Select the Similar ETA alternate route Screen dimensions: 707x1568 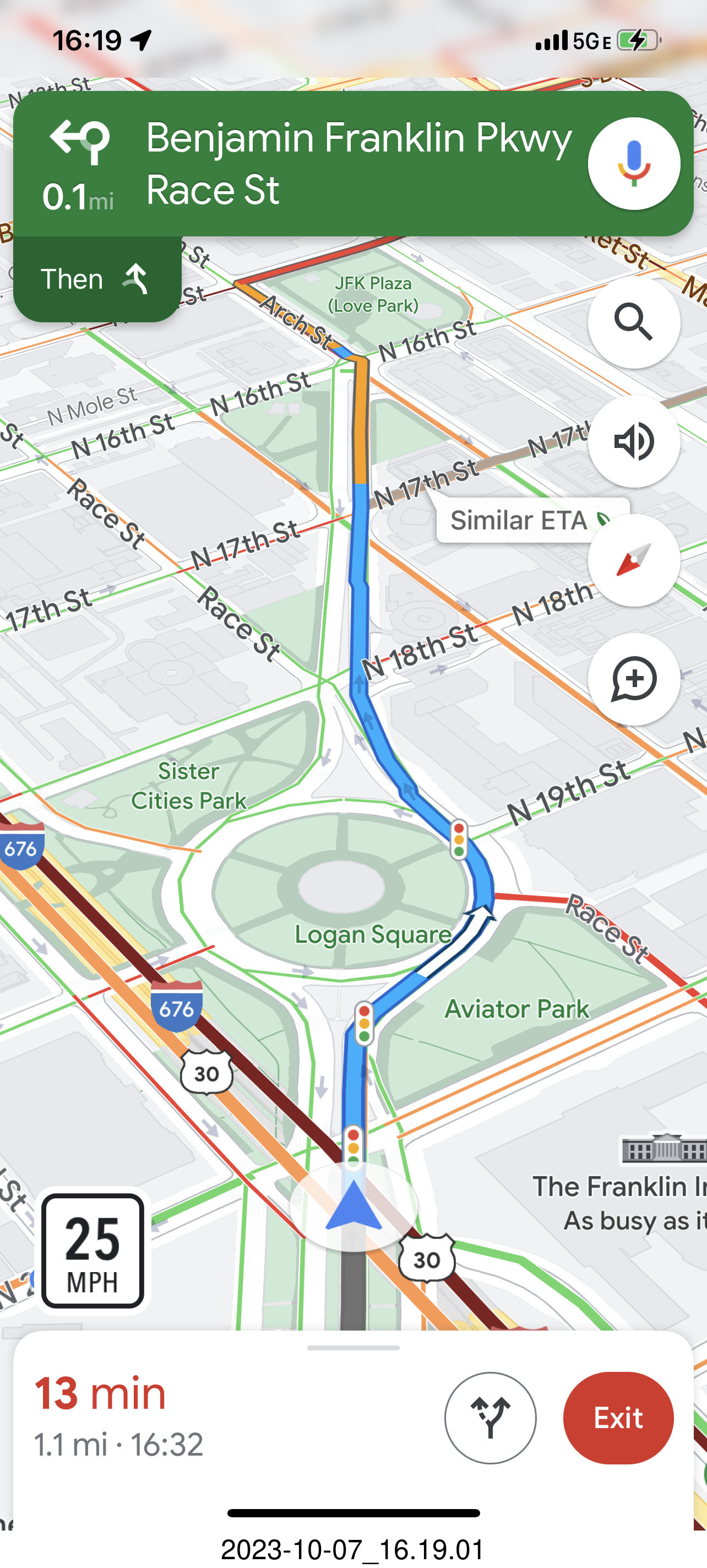point(518,521)
